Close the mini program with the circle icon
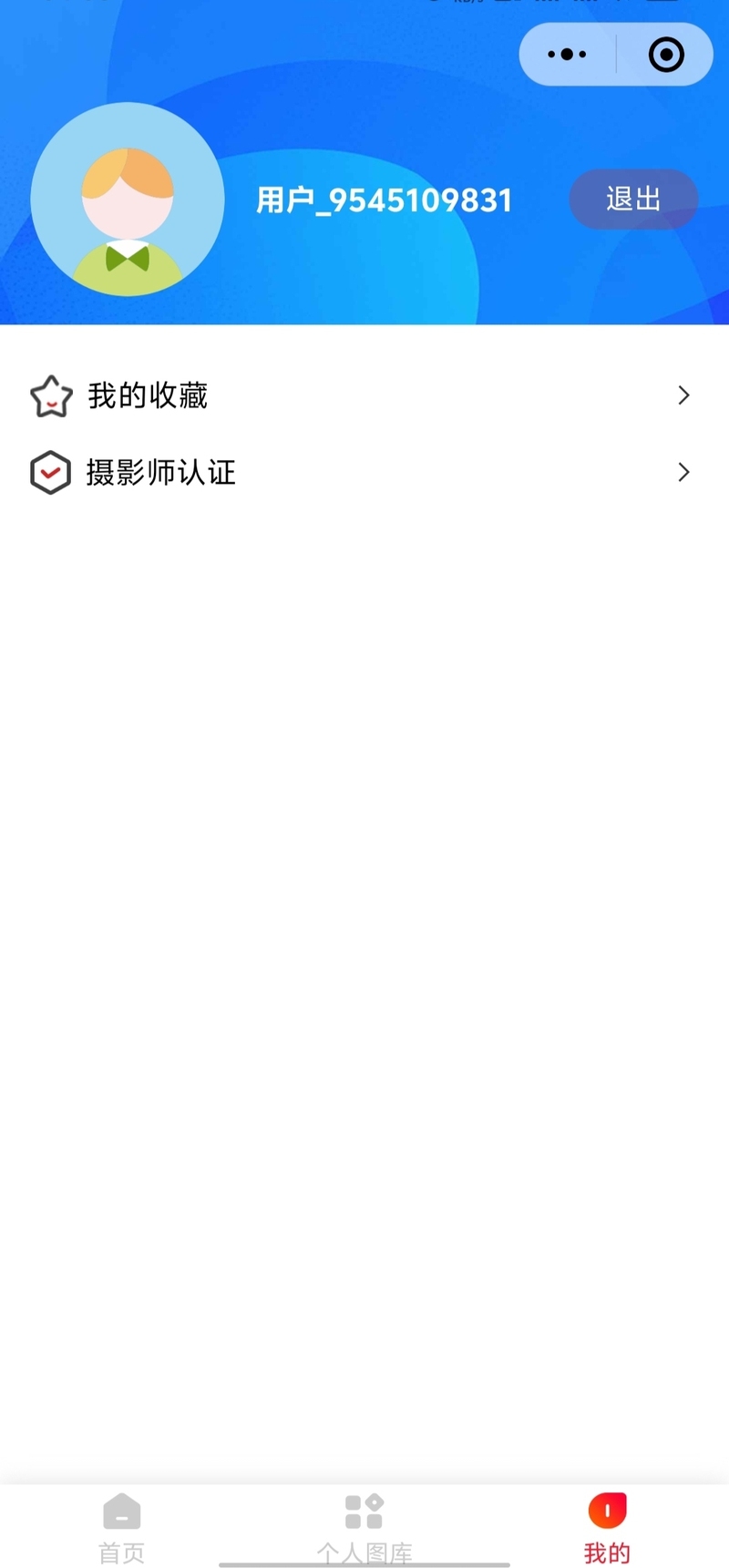Viewport: 729px width, 1568px height. click(x=666, y=55)
